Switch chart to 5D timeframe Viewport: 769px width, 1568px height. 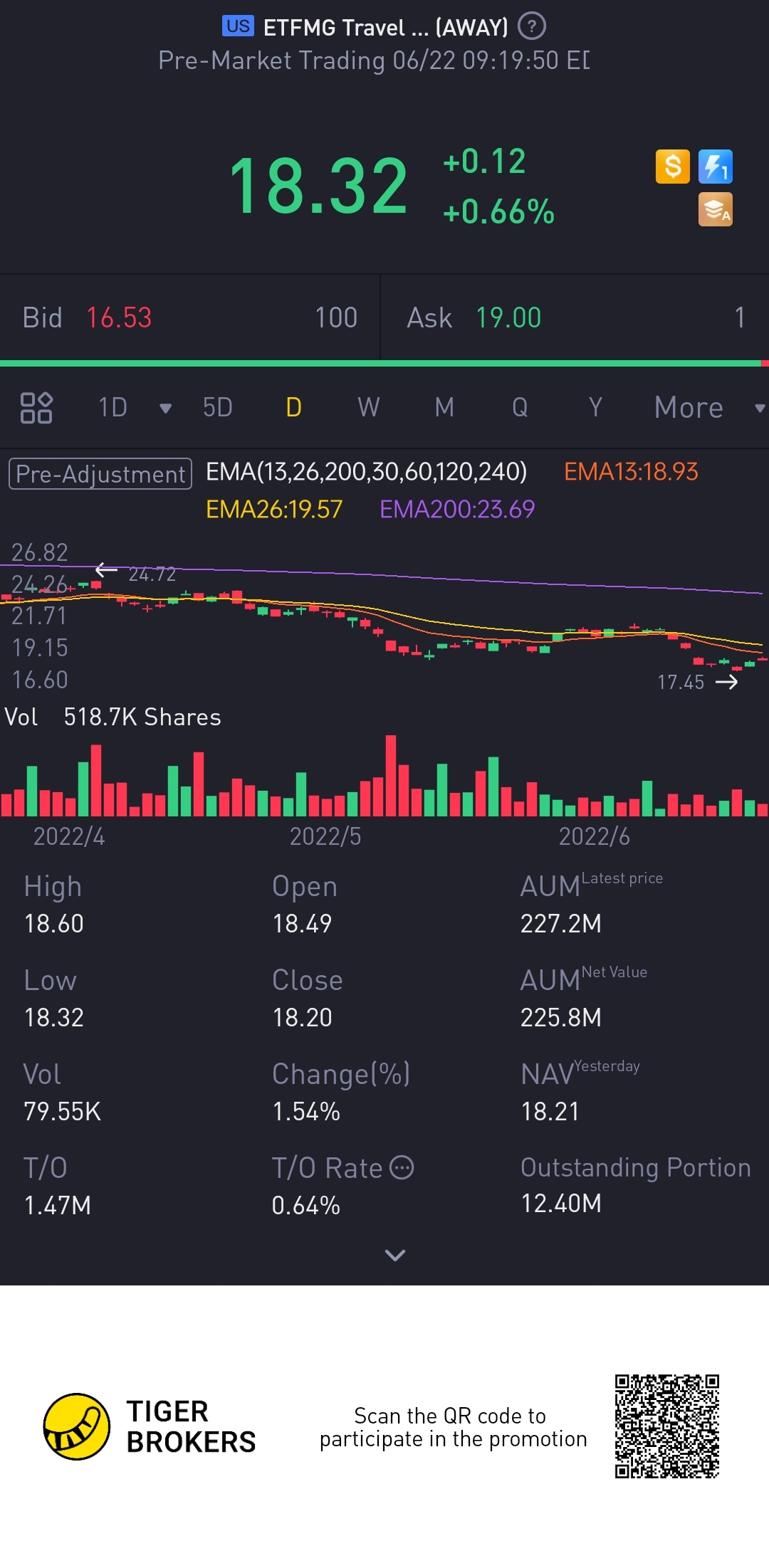pos(218,408)
